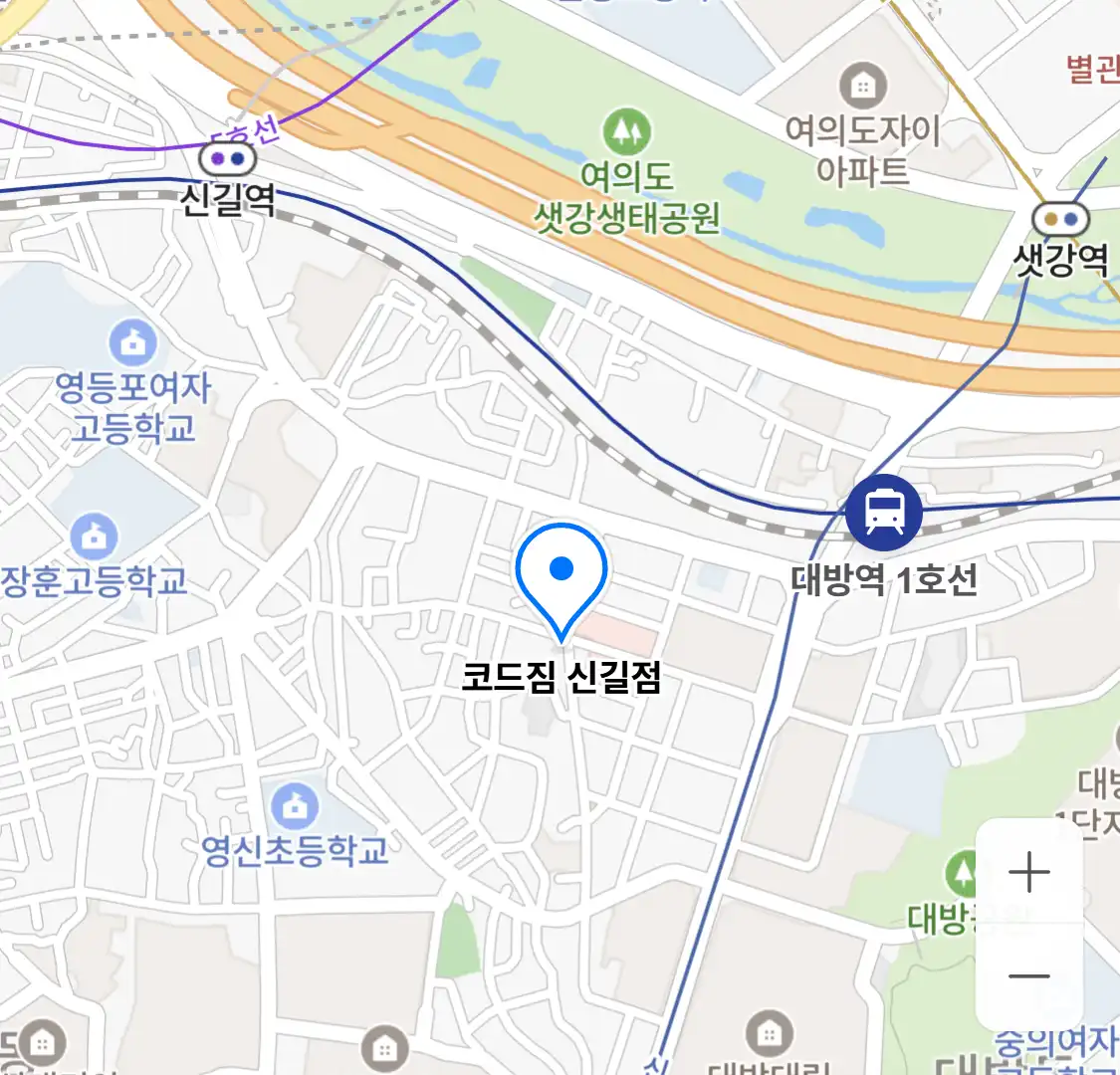This screenshot has width=1120, height=1075.
Task: Tap the 영등포여자고등학교 school marker
Action: pos(132,343)
